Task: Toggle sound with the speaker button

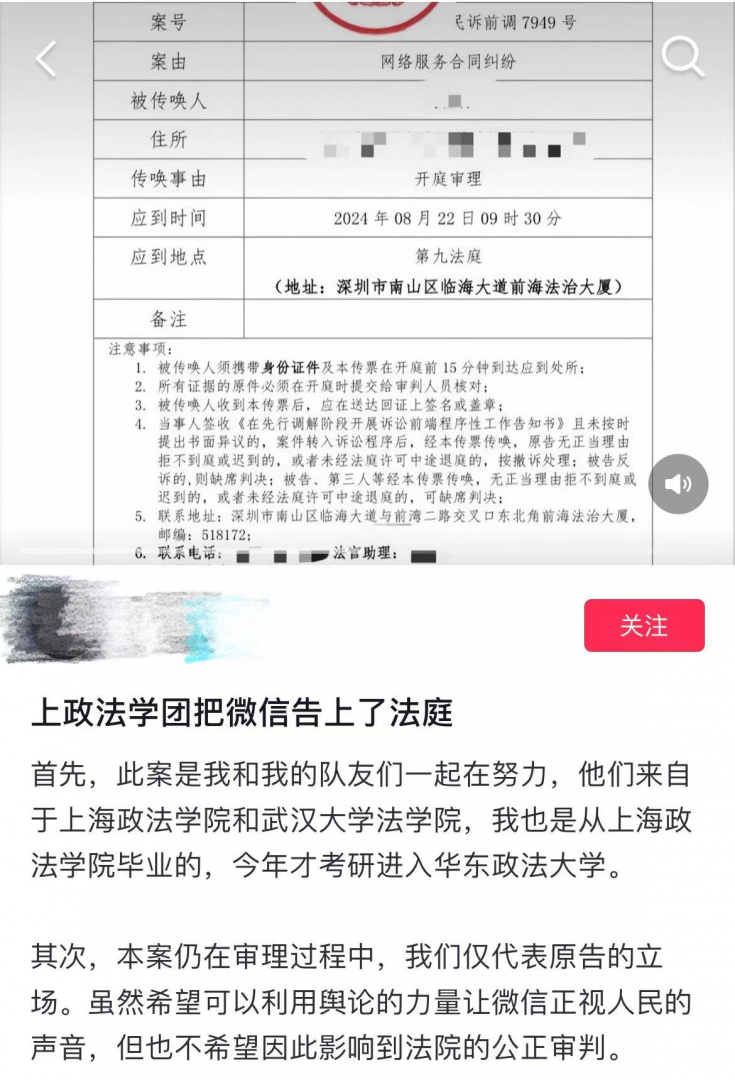Action: tap(679, 484)
